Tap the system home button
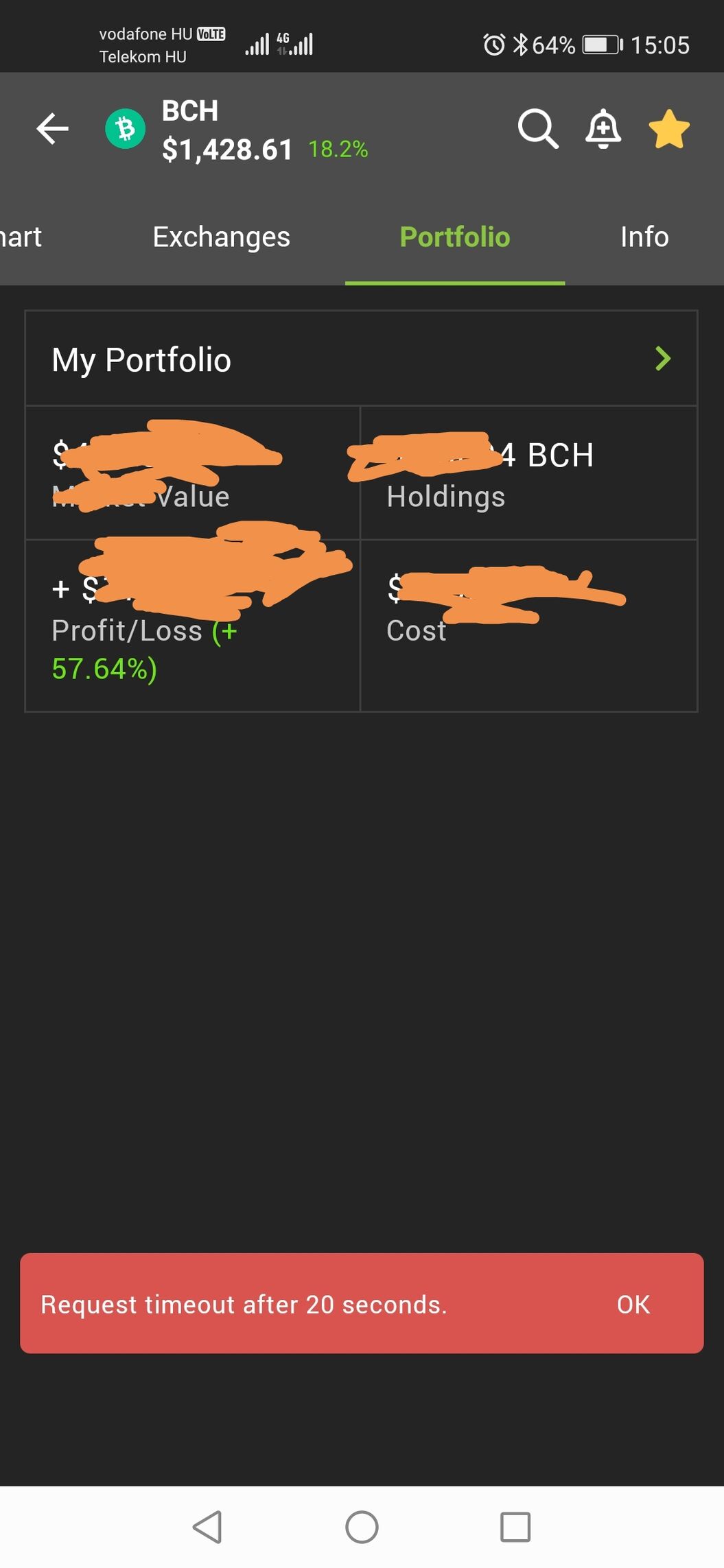Viewport: 724px width, 1568px height. (x=362, y=1527)
